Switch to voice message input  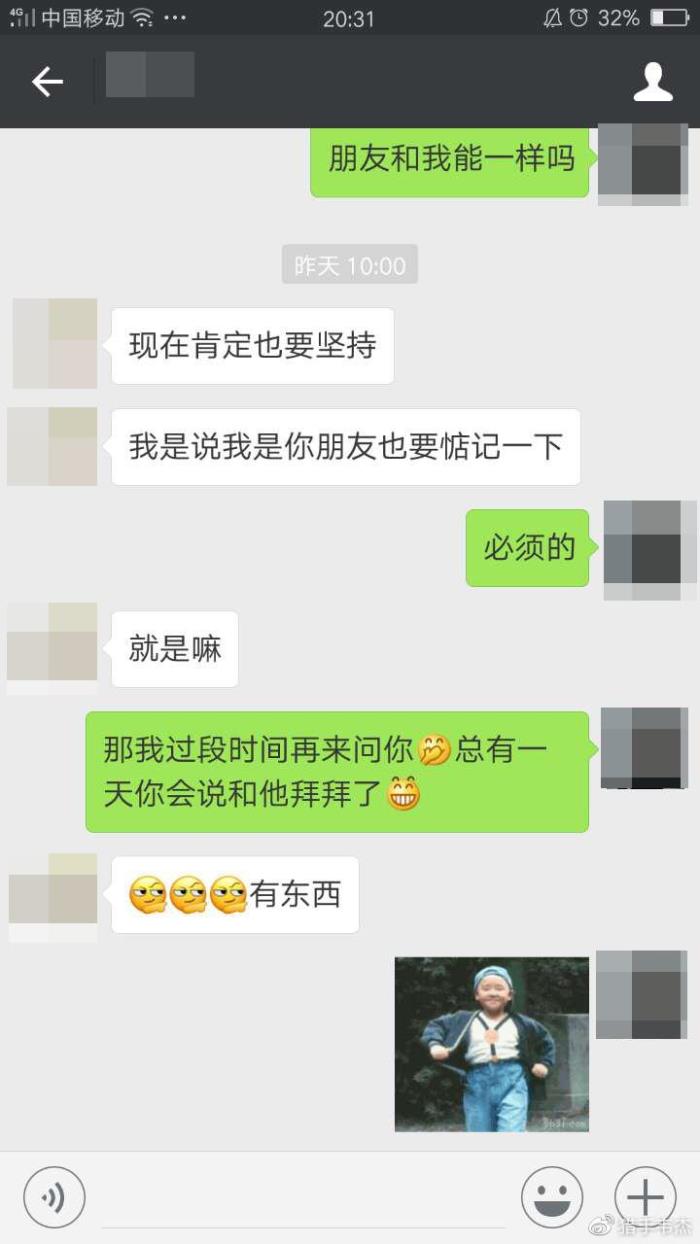54,1196
